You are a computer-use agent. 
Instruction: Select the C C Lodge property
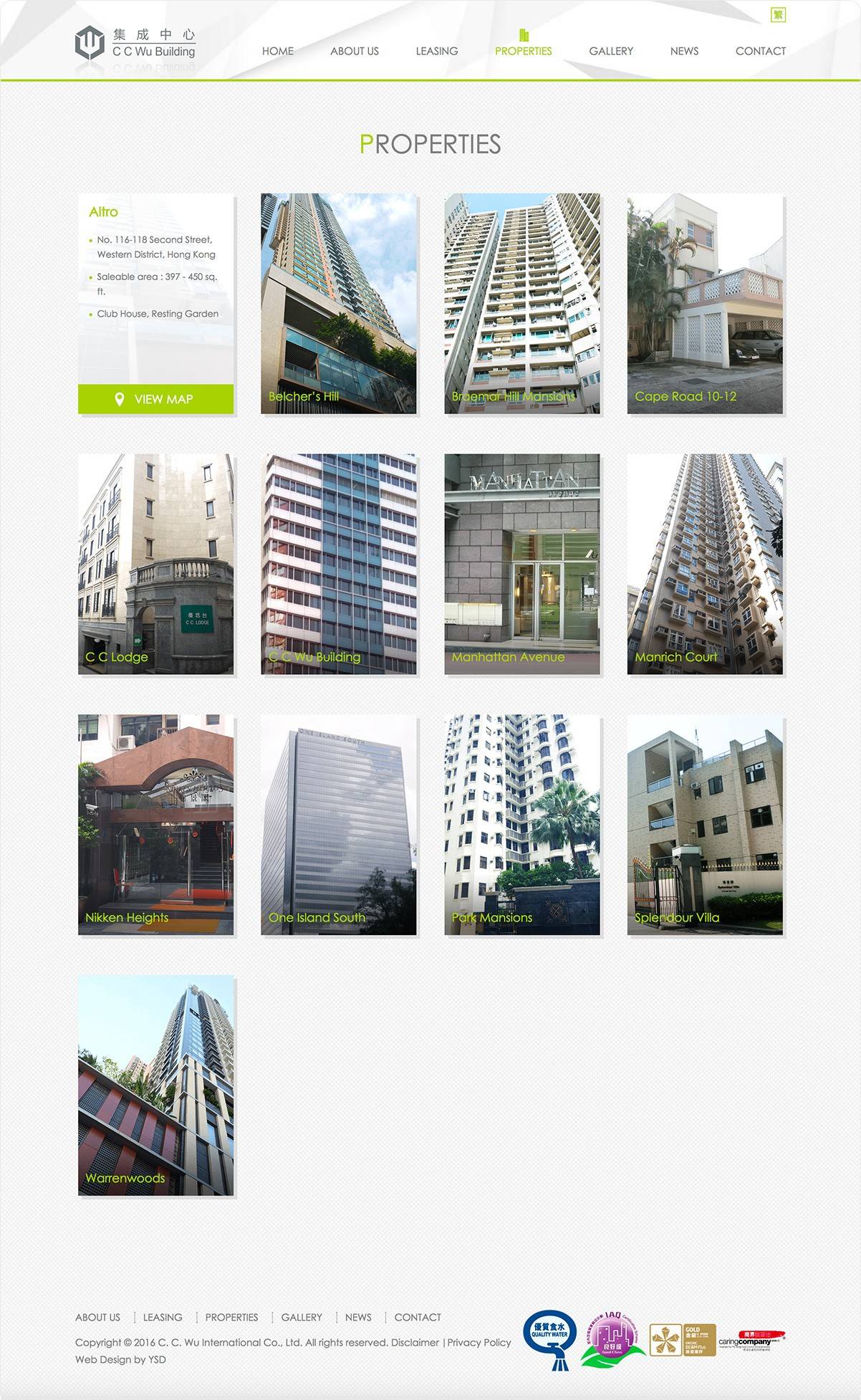[x=155, y=564]
